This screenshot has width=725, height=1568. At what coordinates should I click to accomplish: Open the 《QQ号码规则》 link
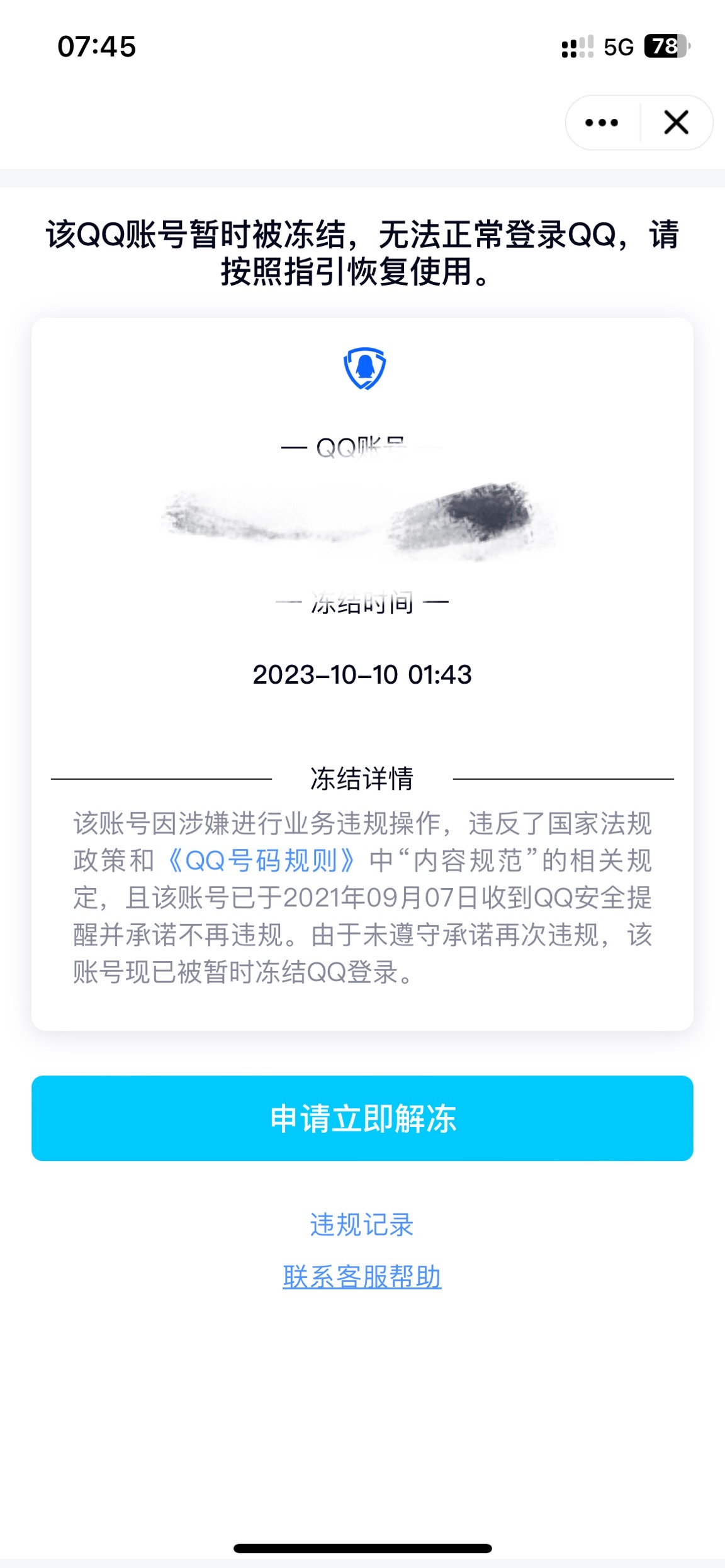tap(262, 860)
